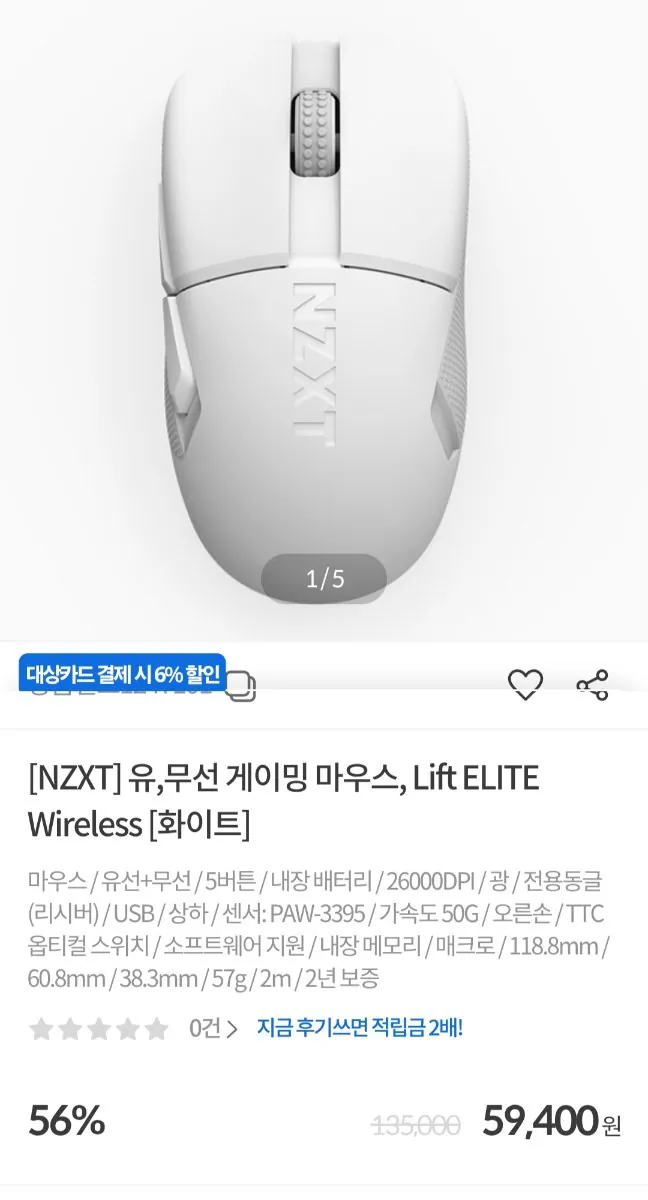648x1200 pixels.
Task: Share this NZXT mouse product
Action: coord(592,685)
